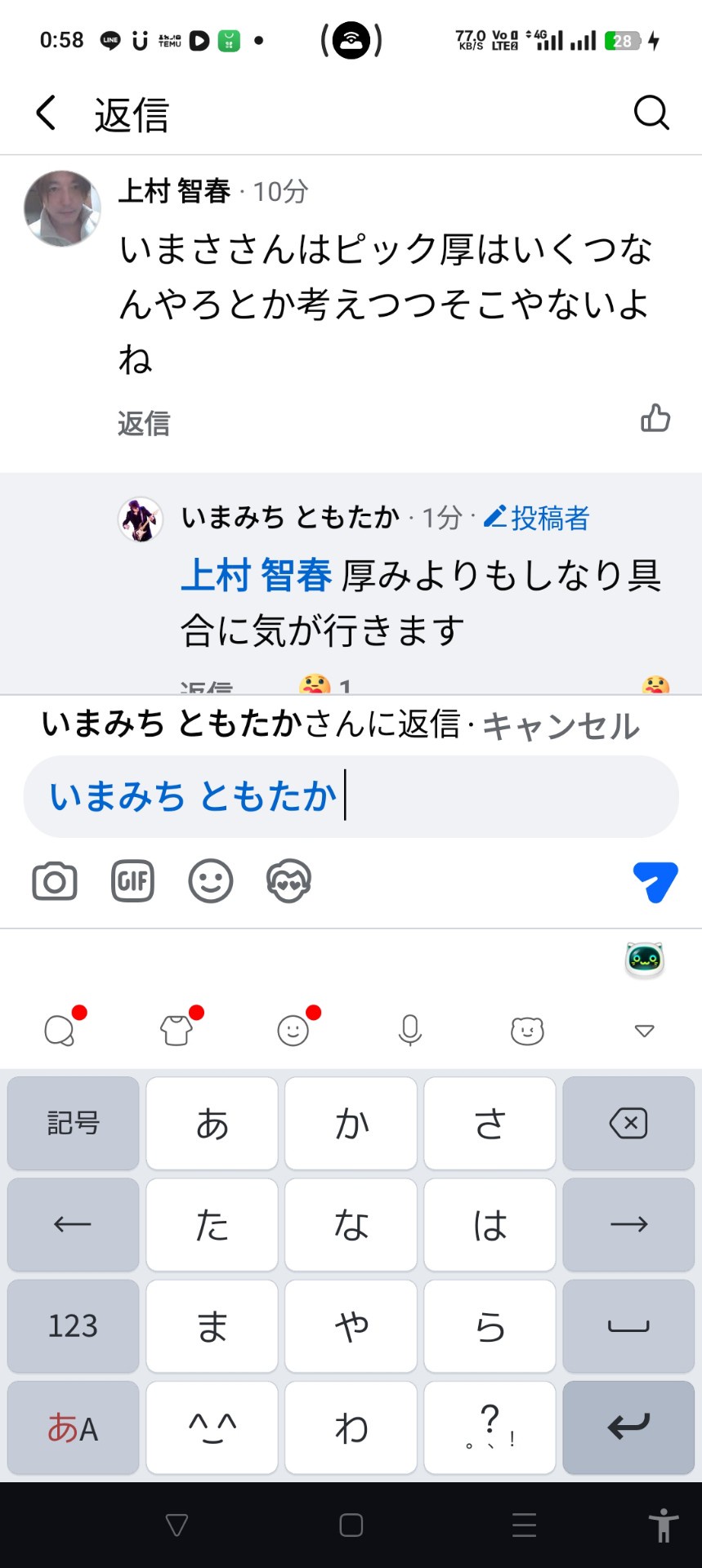Attach a photo with the camera icon
The height and width of the screenshot is (1568, 702).
click(x=55, y=881)
